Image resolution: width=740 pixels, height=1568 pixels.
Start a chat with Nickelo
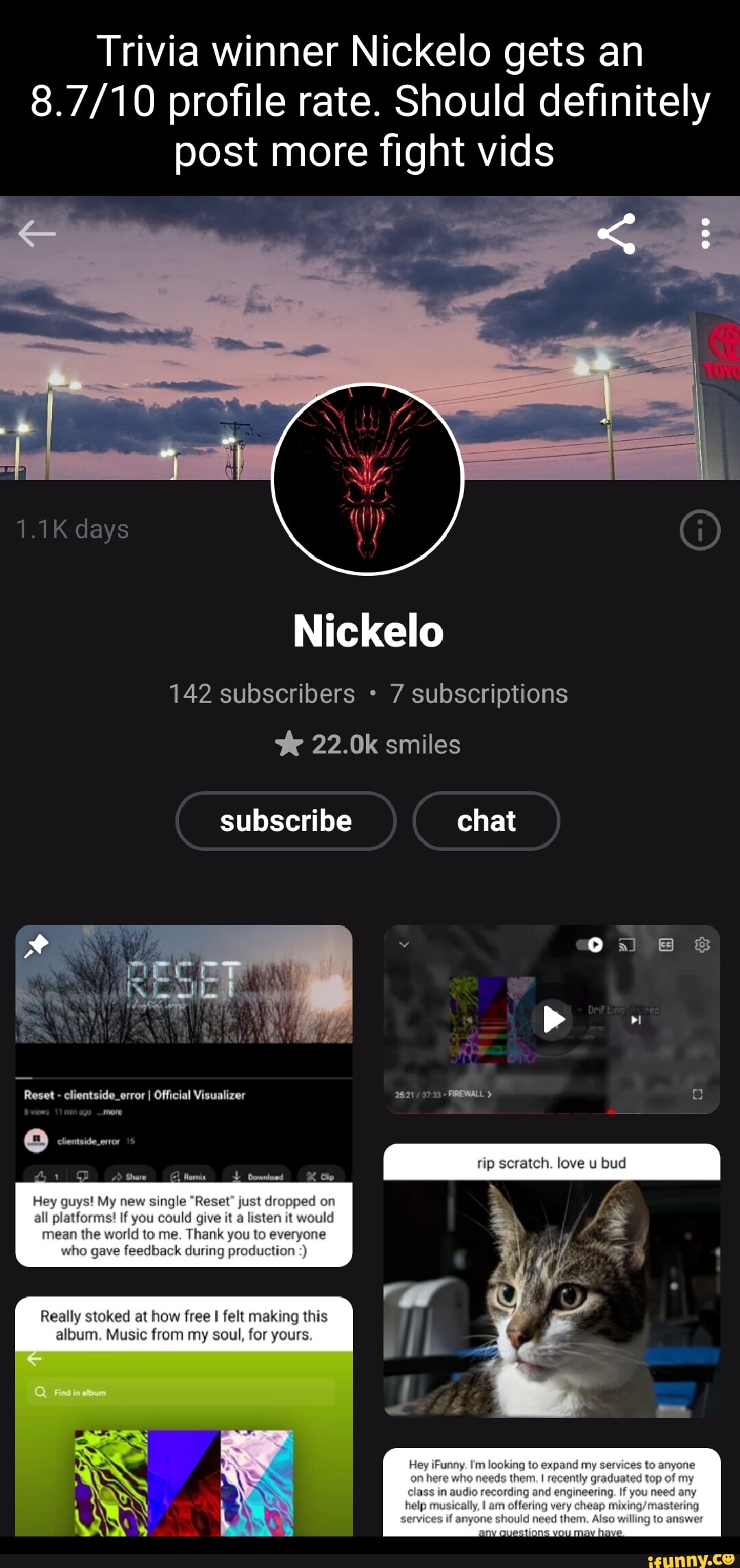coord(486,821)
